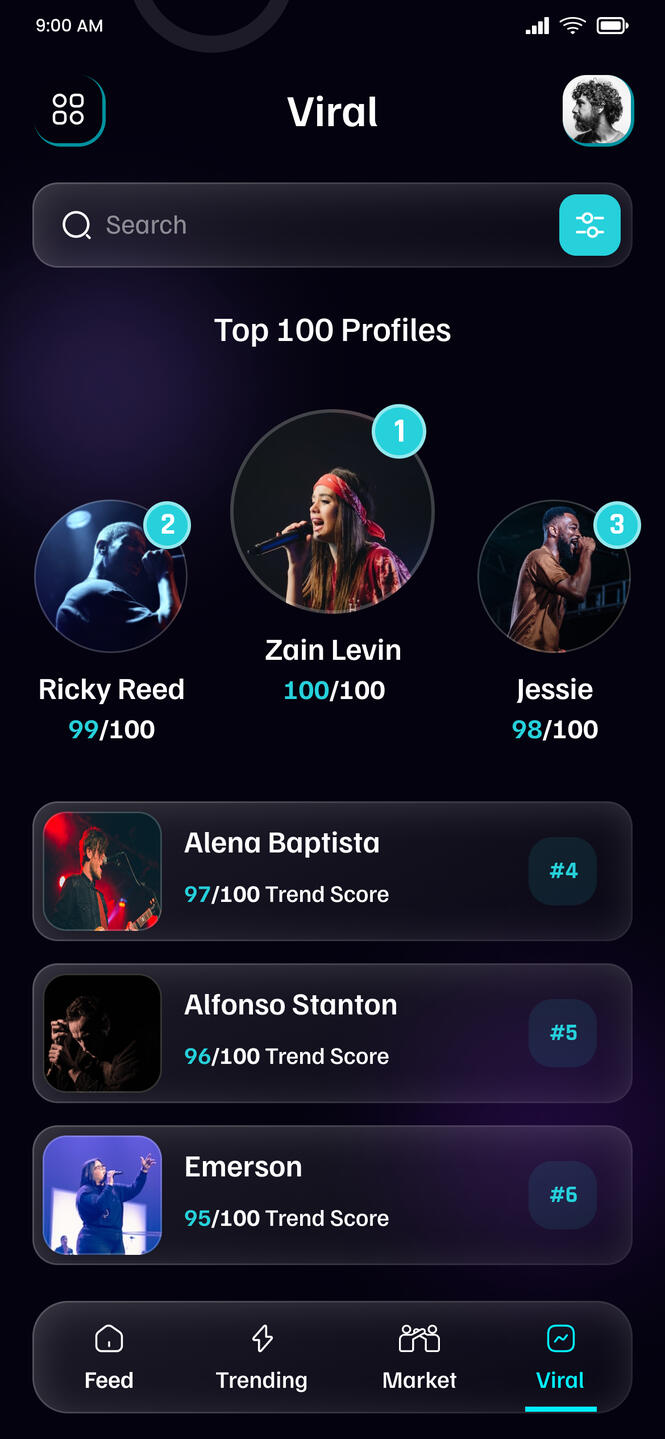Switch to the Market tab
665x1439 pixels.
(x=419, y=1357)
